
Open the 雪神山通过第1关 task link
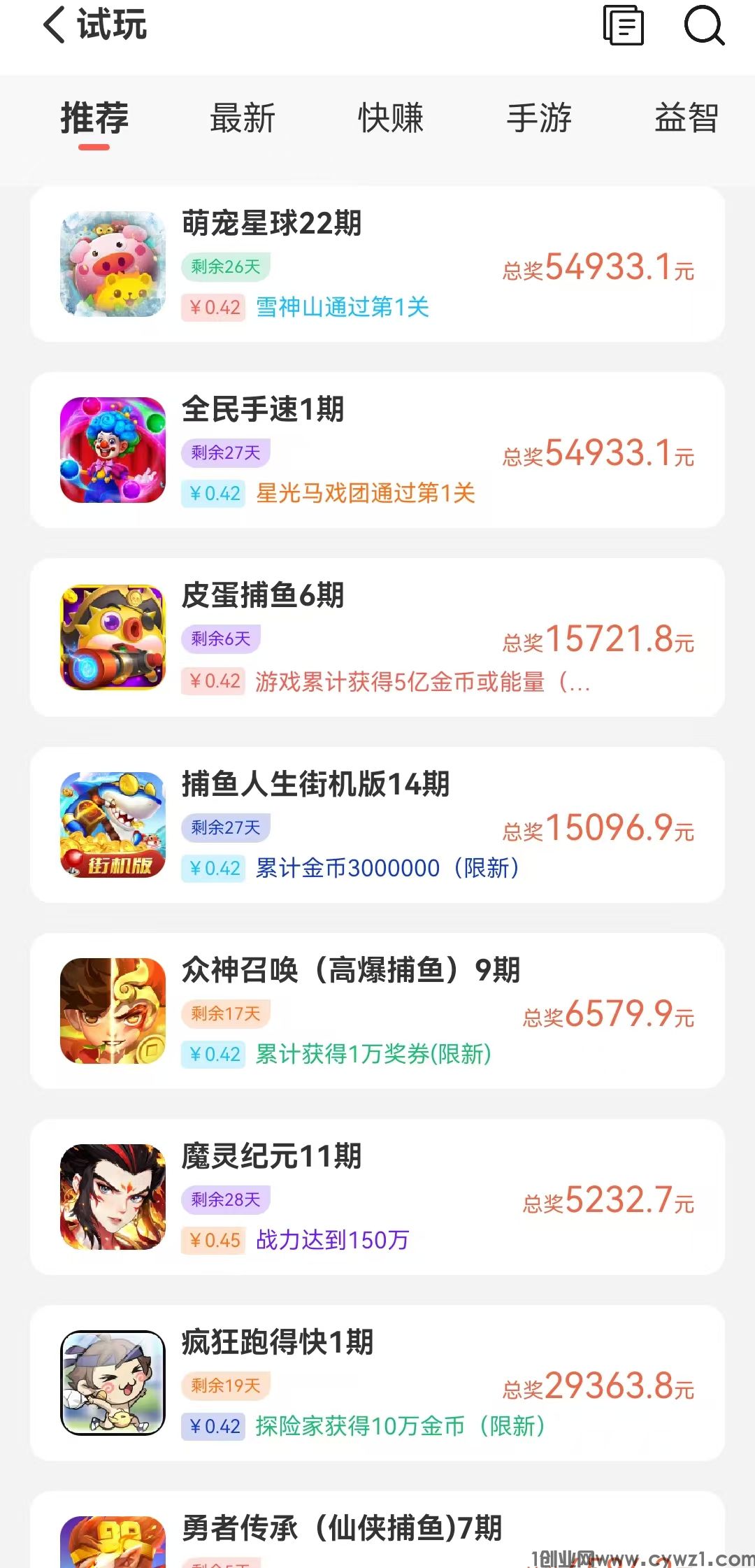click(x=342, y=308)
